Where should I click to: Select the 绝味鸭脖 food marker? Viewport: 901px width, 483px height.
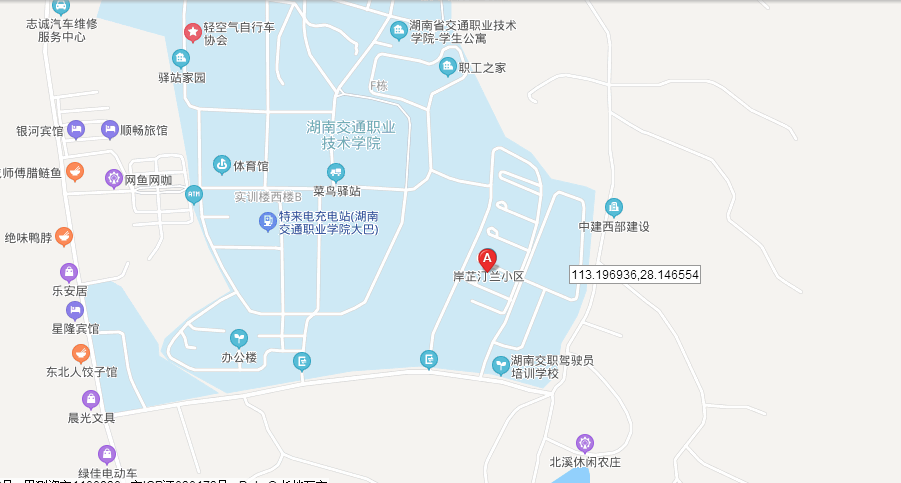(64, 237)
